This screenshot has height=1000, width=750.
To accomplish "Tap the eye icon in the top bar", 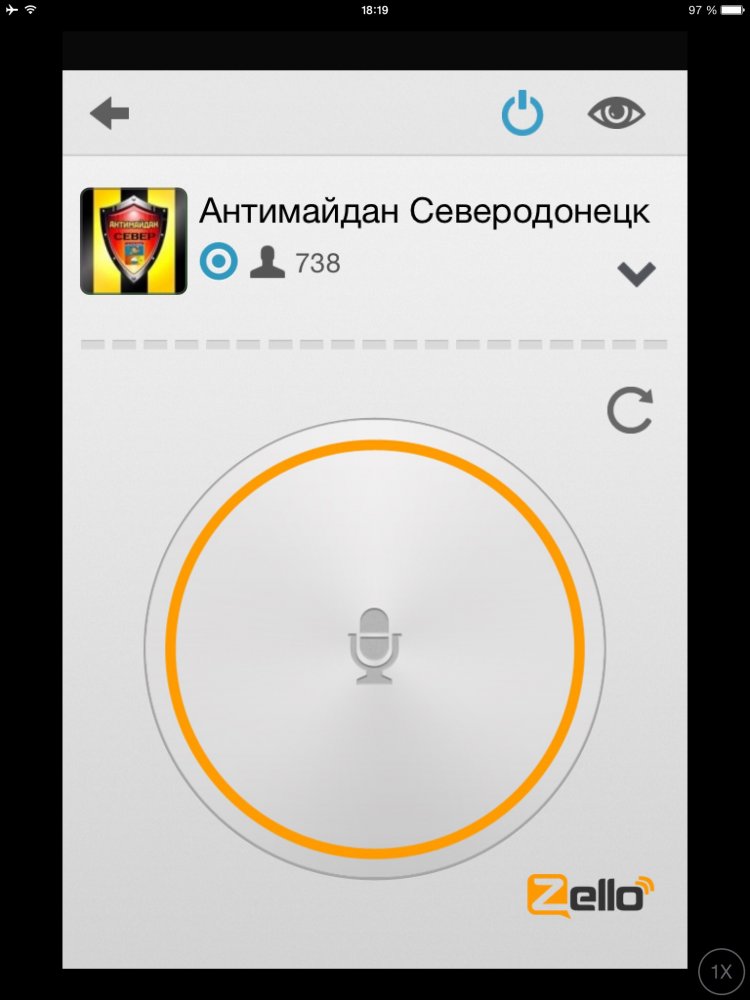I will 616,114.
